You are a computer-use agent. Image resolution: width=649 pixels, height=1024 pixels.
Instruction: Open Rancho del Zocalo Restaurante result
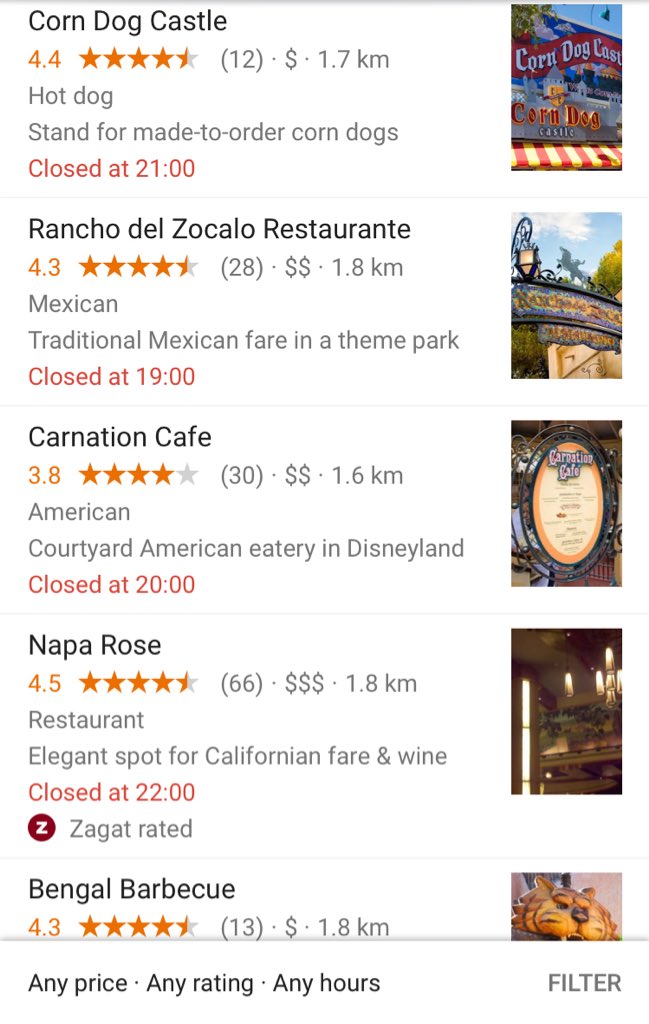(x=219, y=230)
